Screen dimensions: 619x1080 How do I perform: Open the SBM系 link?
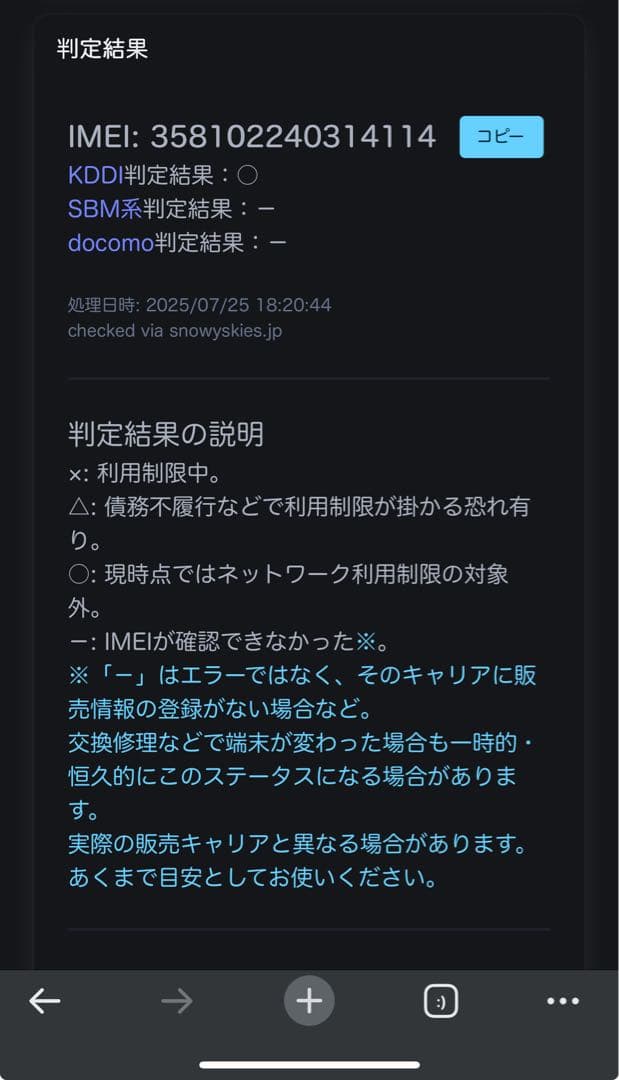click(104, 209)
